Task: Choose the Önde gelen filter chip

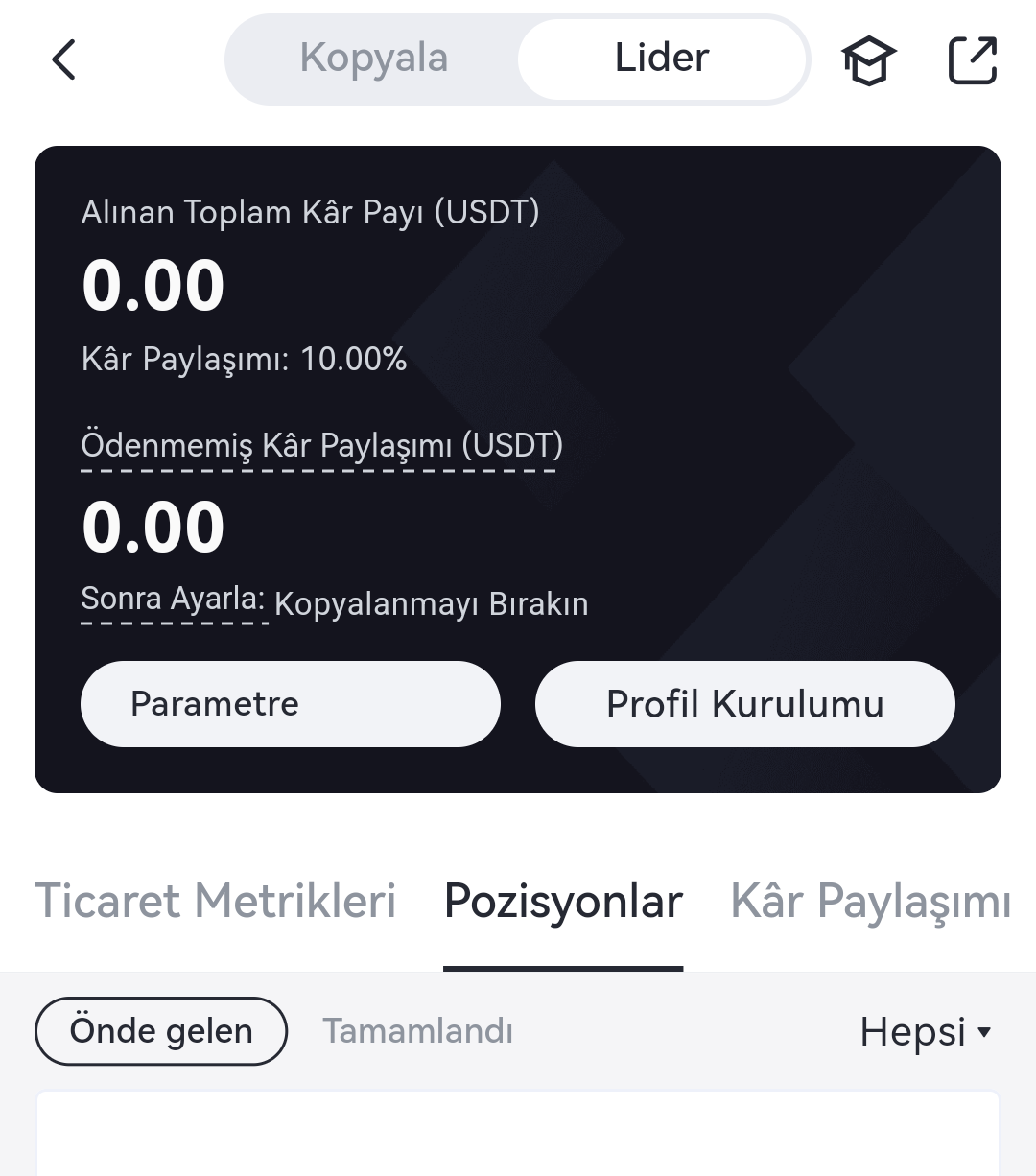Action: point(161,1031)
